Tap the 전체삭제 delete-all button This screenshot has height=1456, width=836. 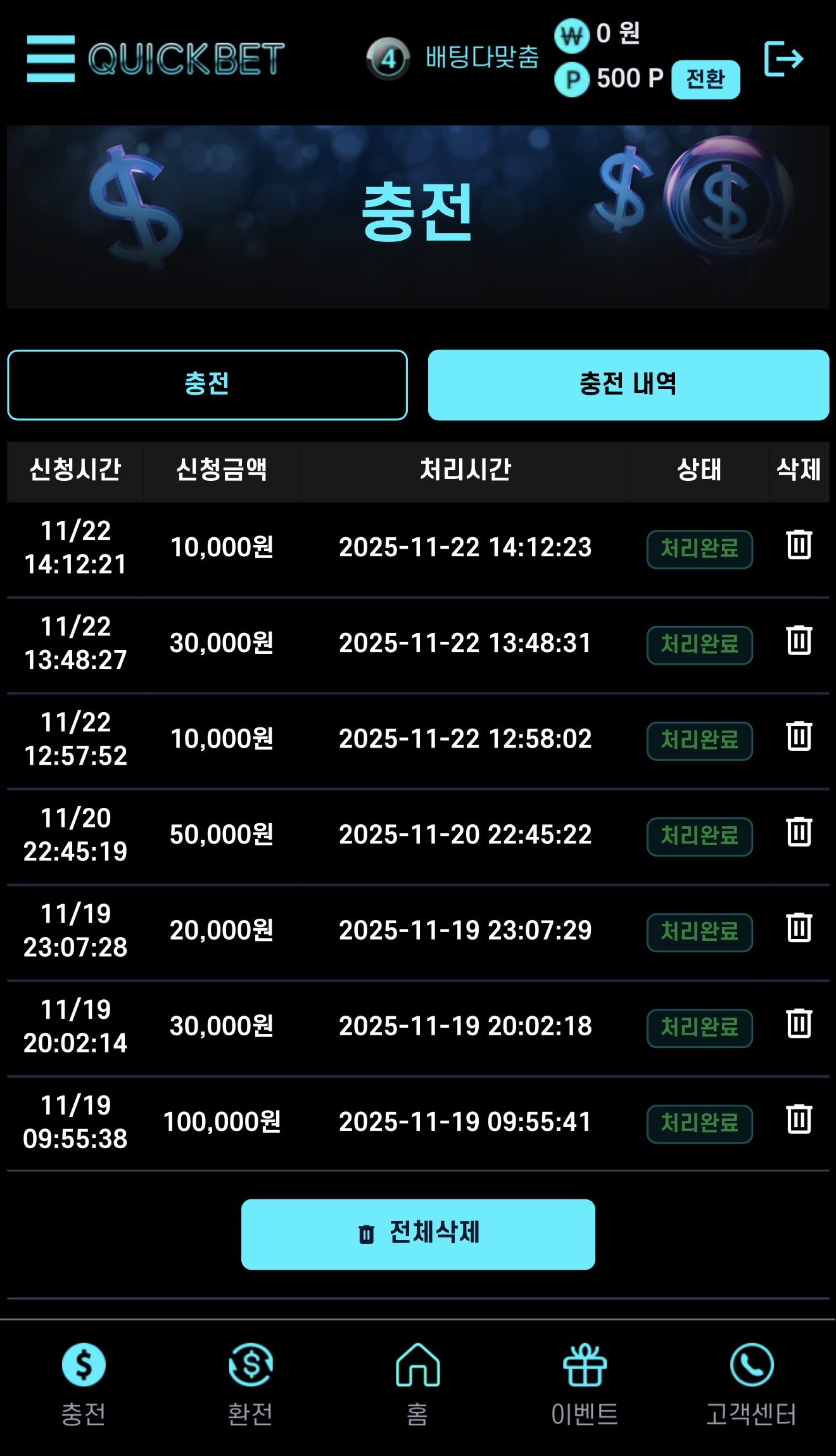(x=418, y=1234)
